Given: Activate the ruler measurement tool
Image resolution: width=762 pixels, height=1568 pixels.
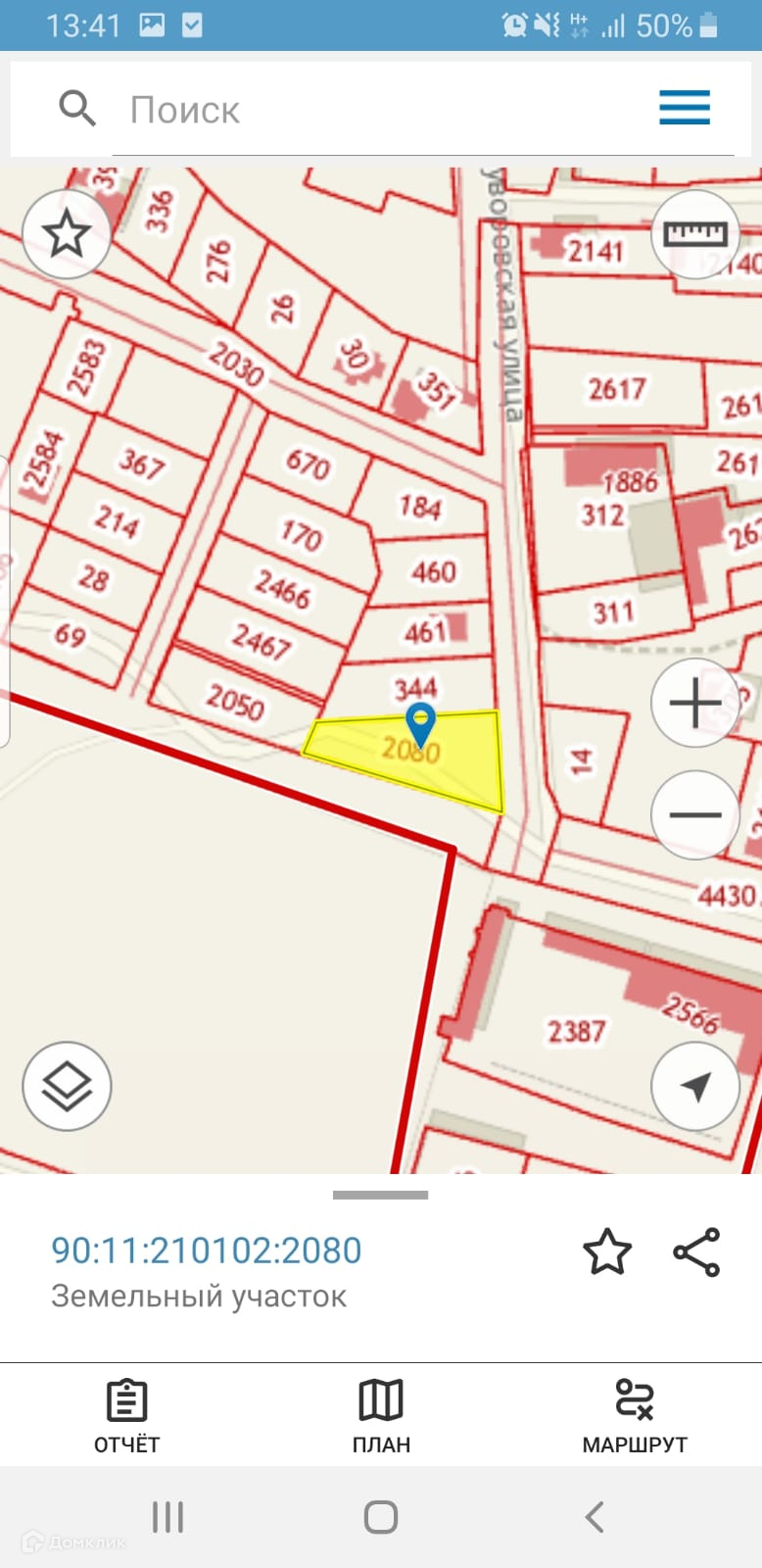Looking at the screenshot, I should tap(694, 234).
